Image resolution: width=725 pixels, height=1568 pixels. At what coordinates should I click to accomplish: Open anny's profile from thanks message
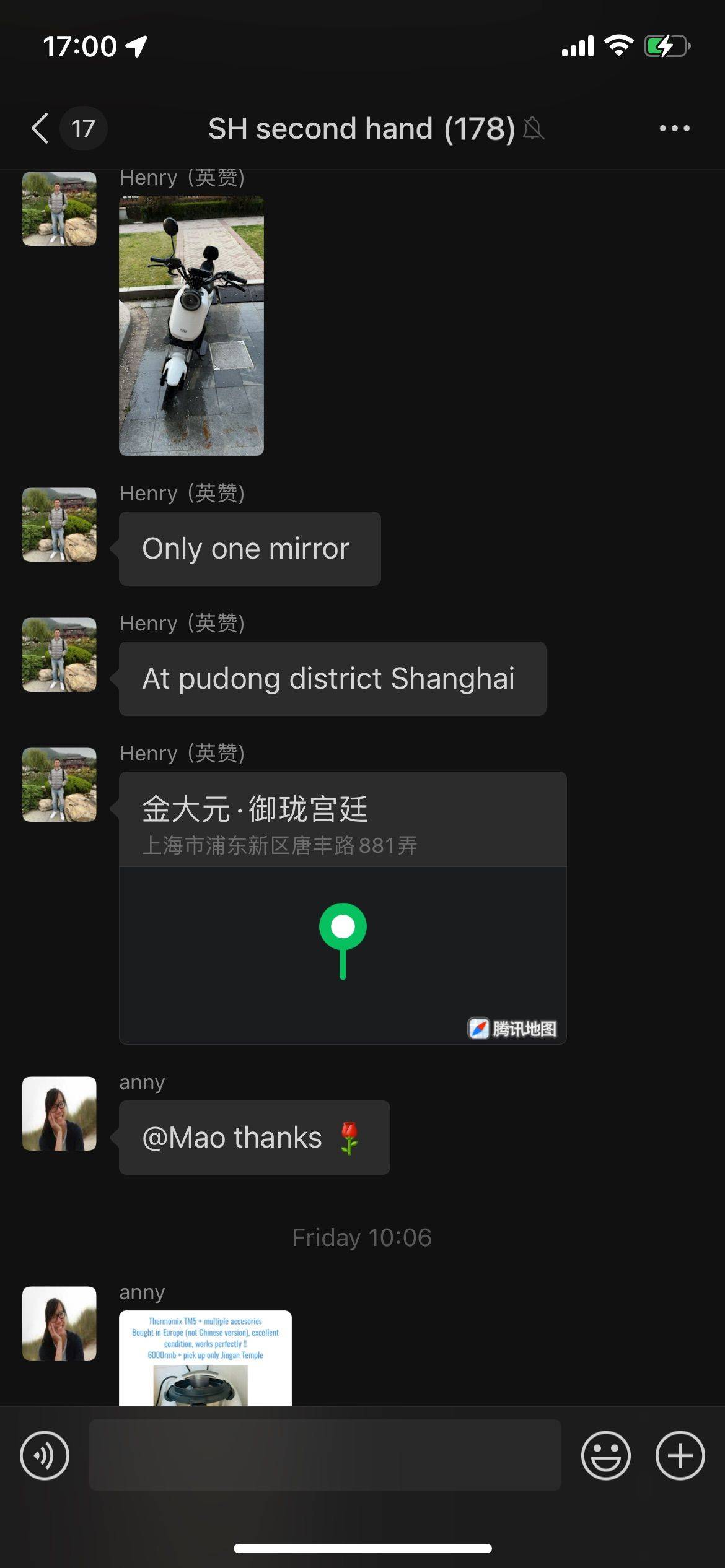pyautogui.click(x=59, y=1113)
